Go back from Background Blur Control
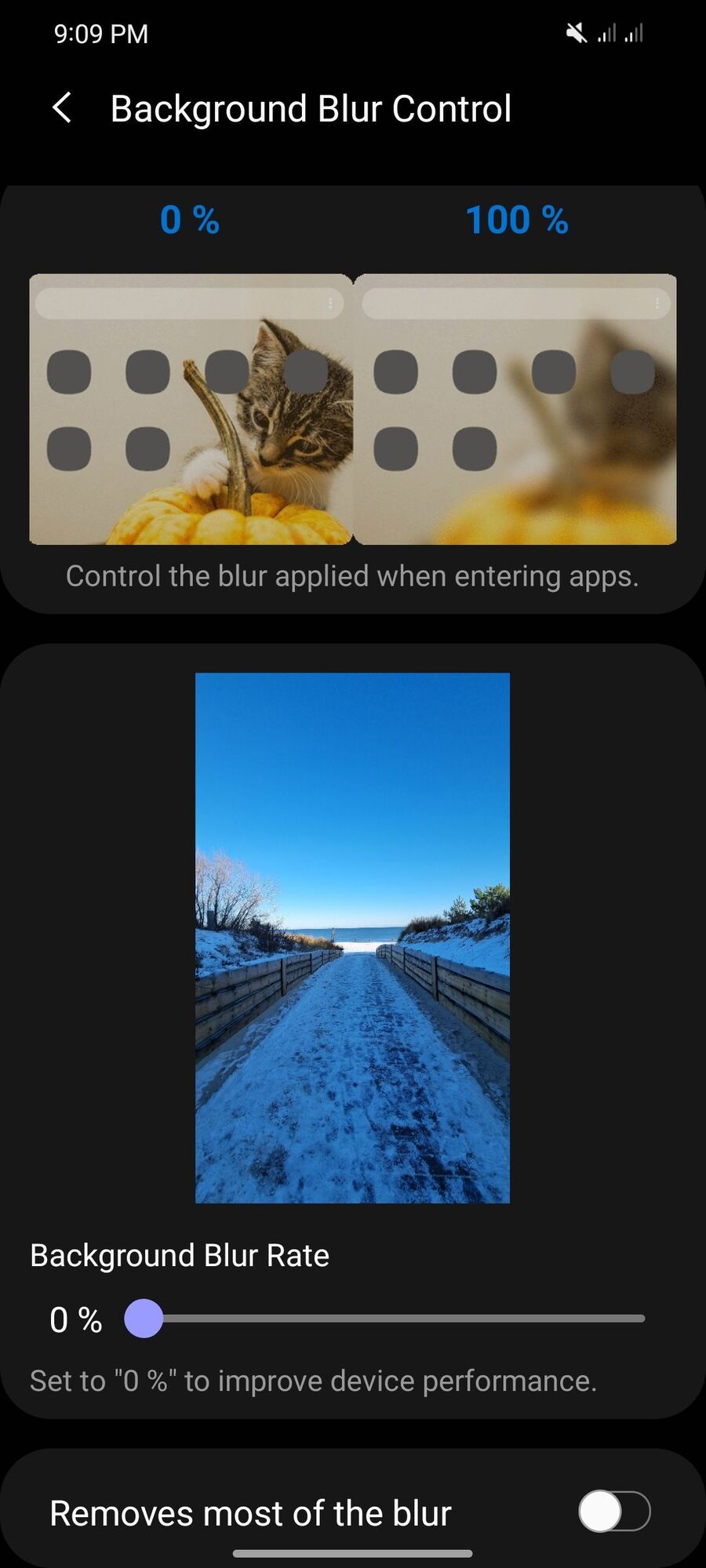 [62, 107]
